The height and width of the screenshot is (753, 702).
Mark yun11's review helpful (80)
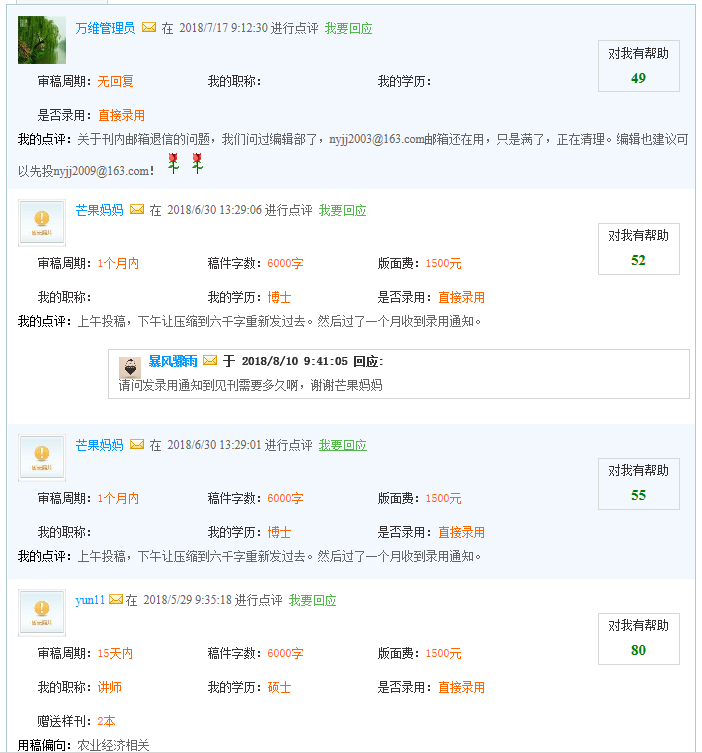638,638
